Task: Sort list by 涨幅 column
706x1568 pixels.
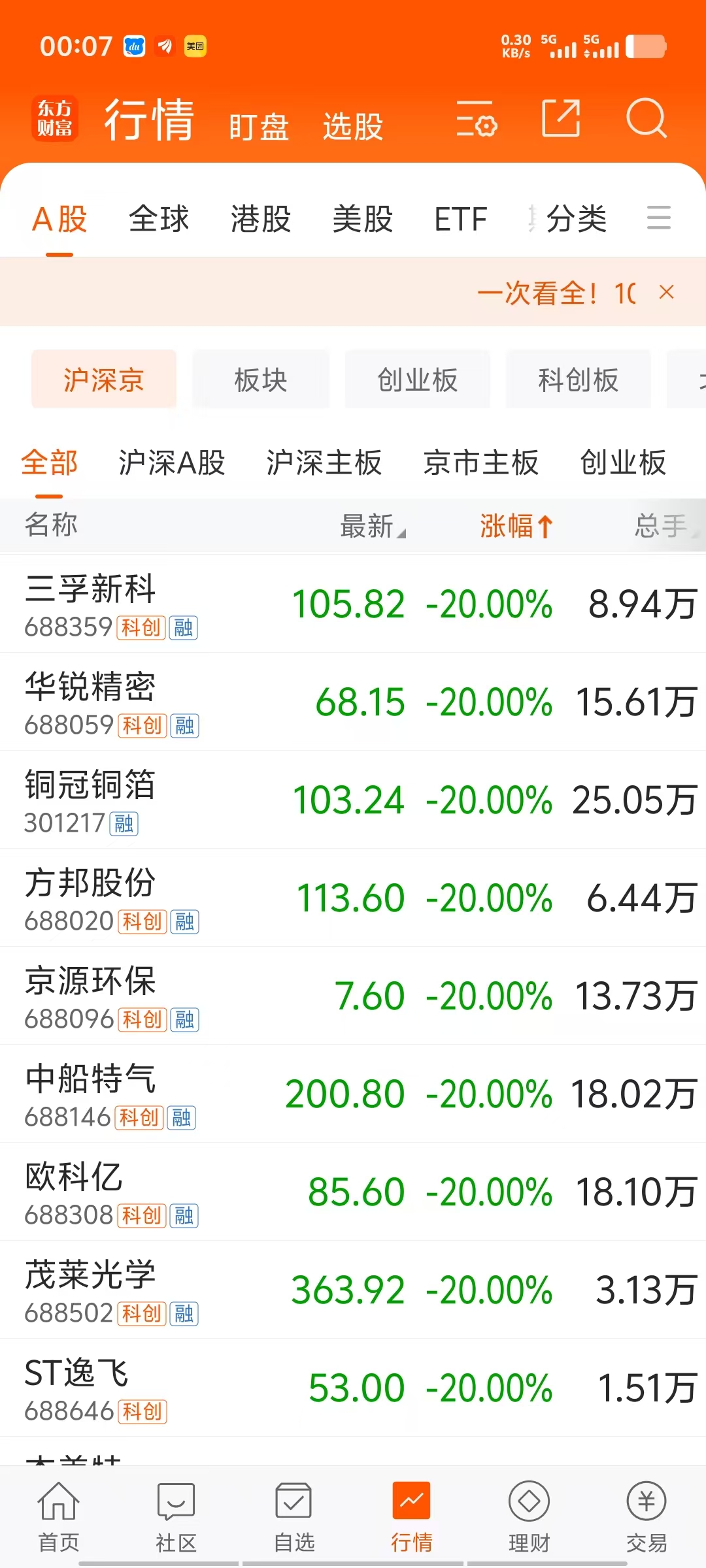Action: click(516, 526)
